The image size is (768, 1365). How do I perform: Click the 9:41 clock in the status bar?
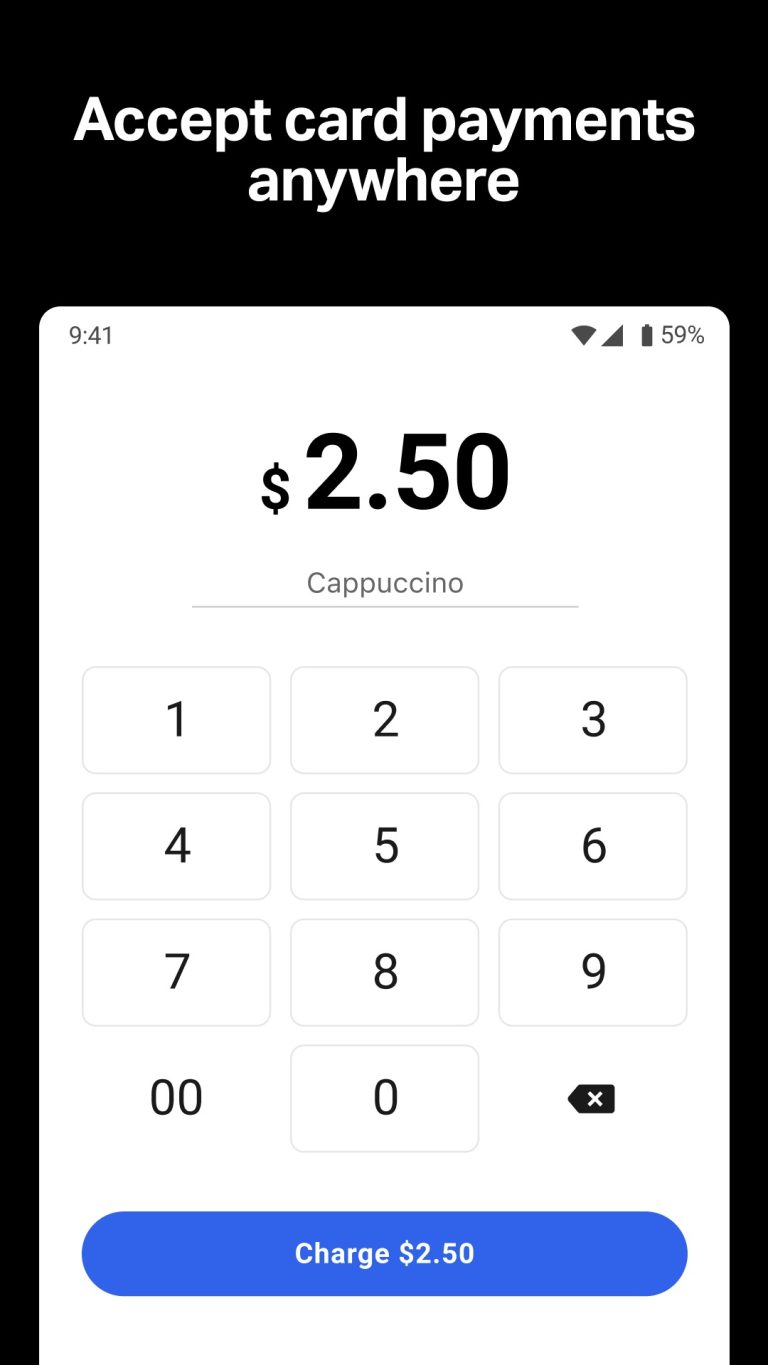click(91, 334)
